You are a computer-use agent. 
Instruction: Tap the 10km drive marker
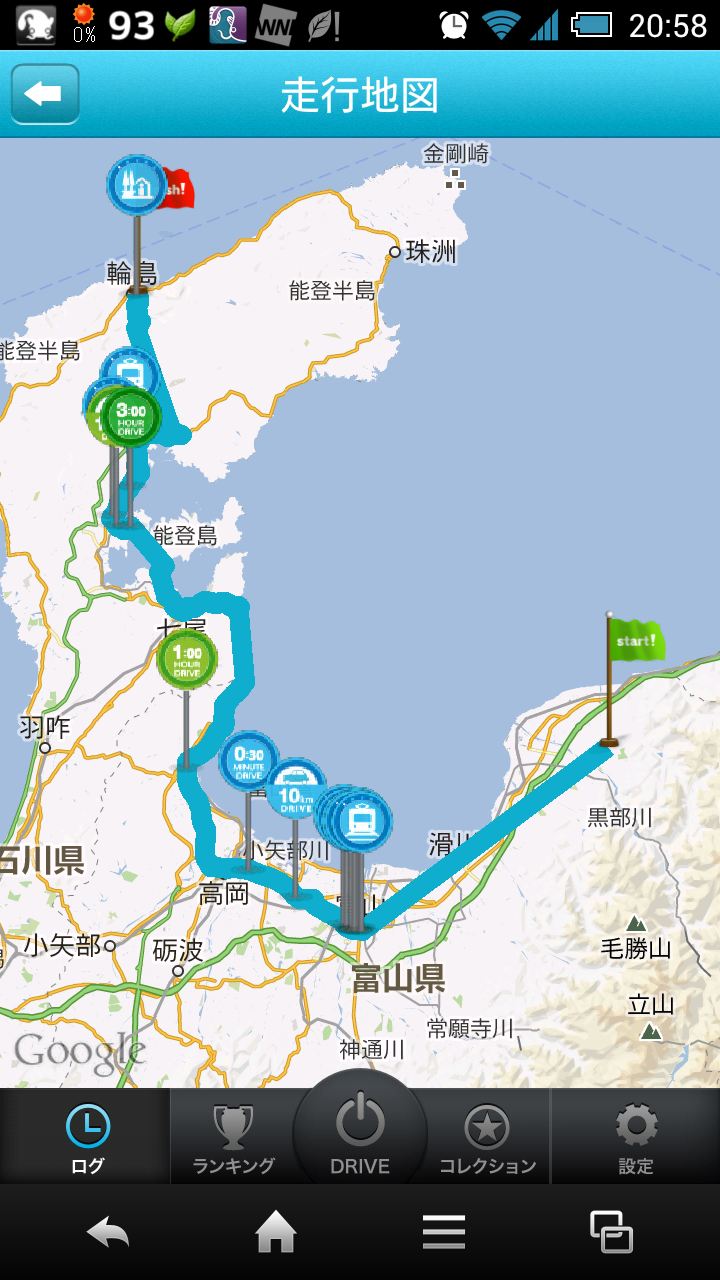297,790
